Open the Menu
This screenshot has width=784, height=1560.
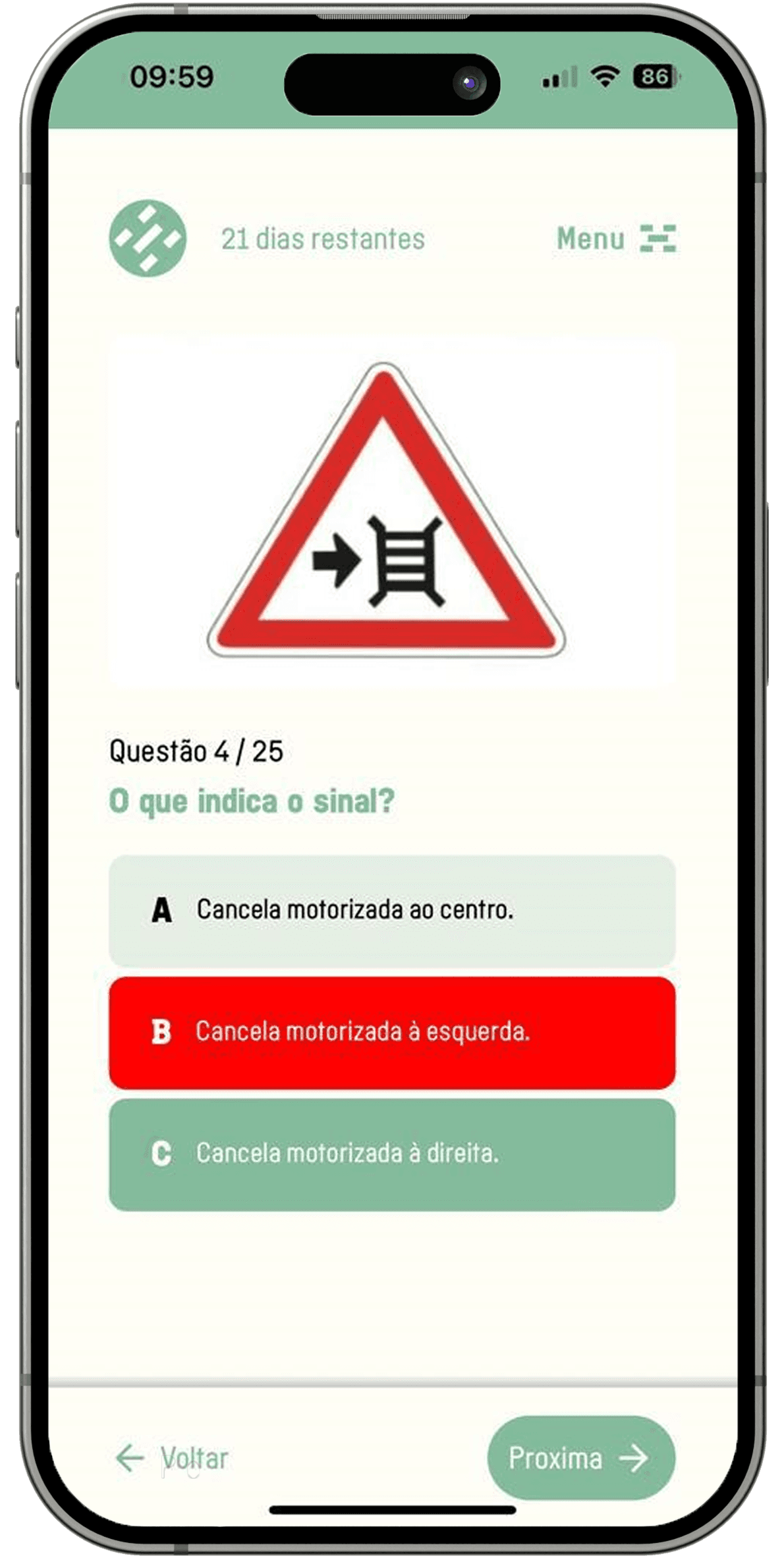(x=615, y=239)
